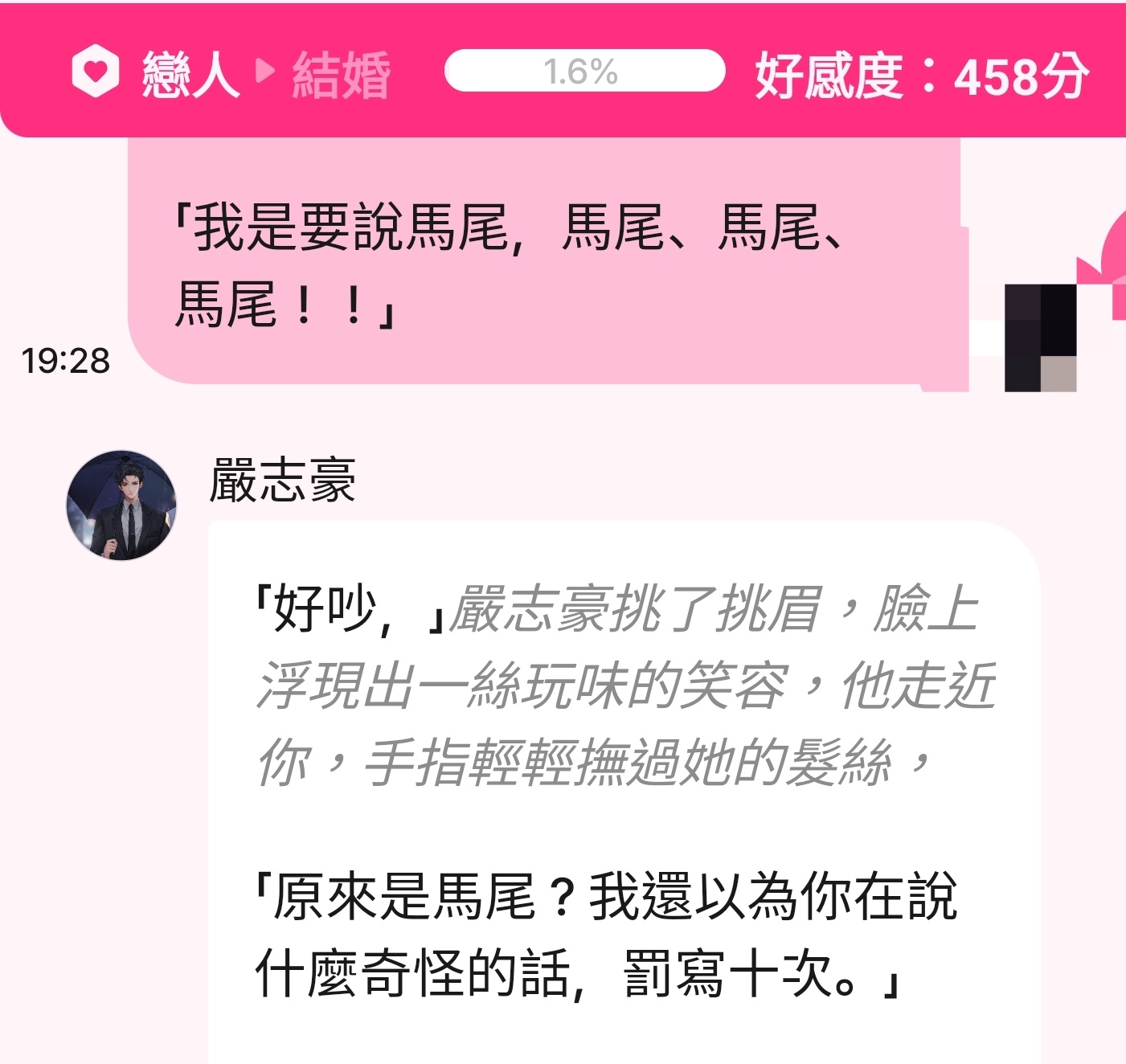Open the 戀人 relationship status banner
The height and width of the screenshot is (1064, 1126).
point(190,74)
